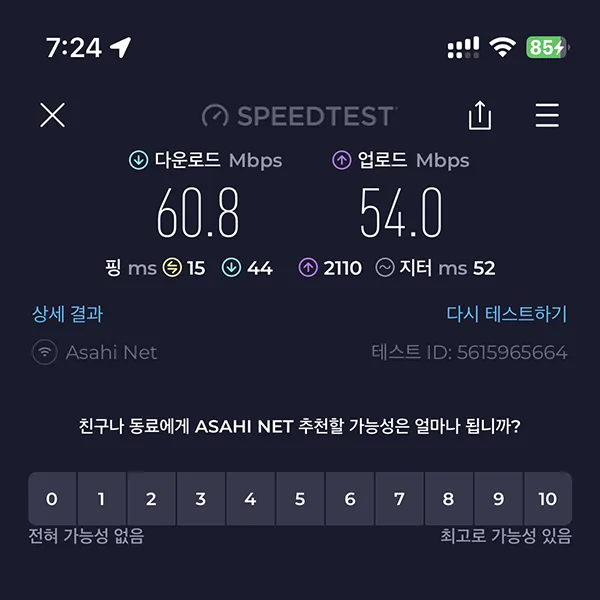Close the speed test results
The height and width of the screenshot is (600, 600).
(52, 115)
